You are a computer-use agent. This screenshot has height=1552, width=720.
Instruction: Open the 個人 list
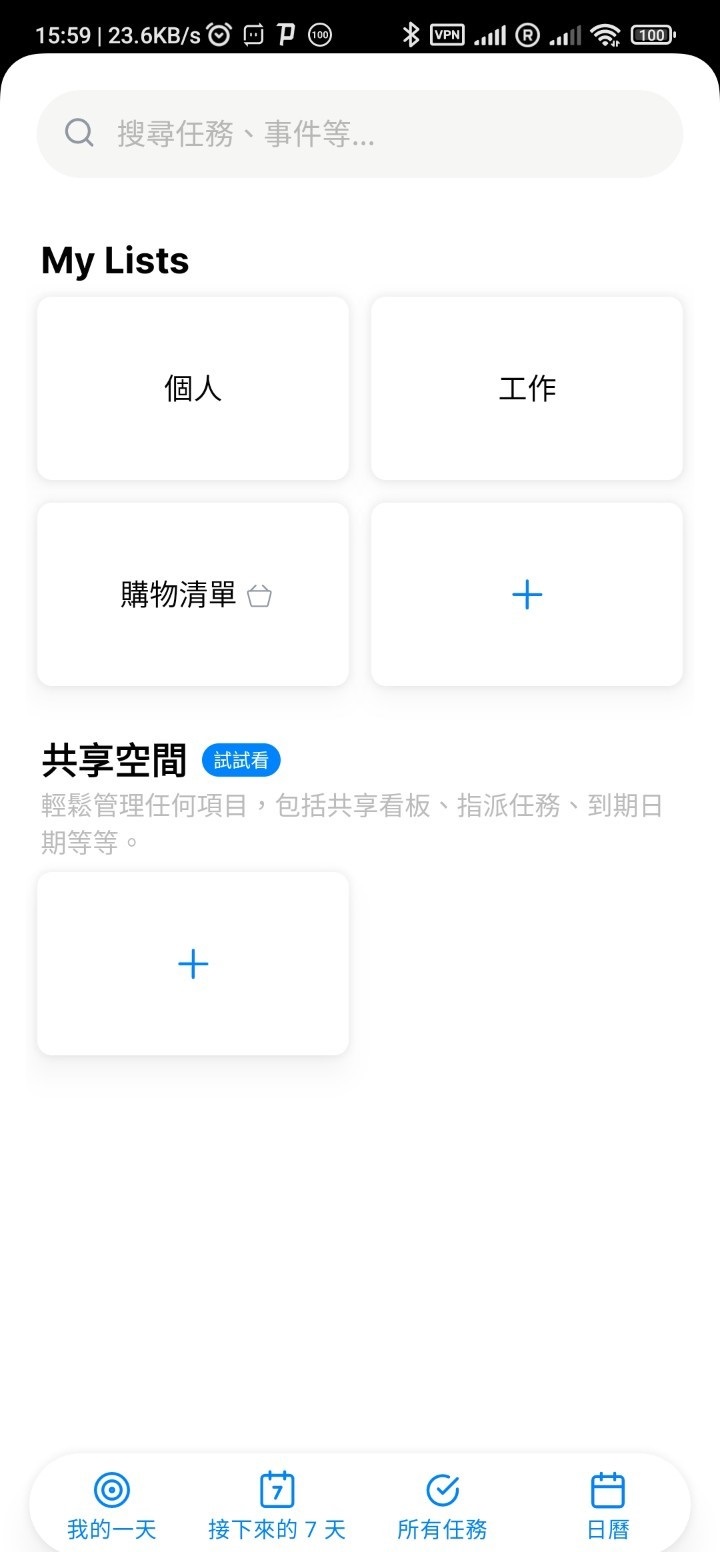[192, 388]
